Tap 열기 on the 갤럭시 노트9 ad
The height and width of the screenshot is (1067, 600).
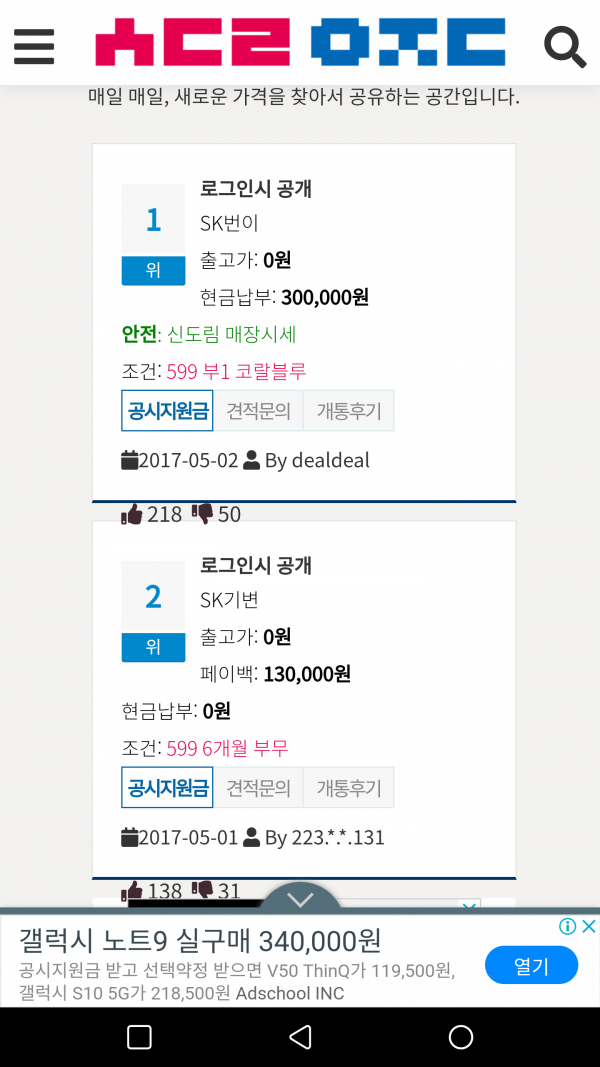pyautogui.click(x=531, y=965)
